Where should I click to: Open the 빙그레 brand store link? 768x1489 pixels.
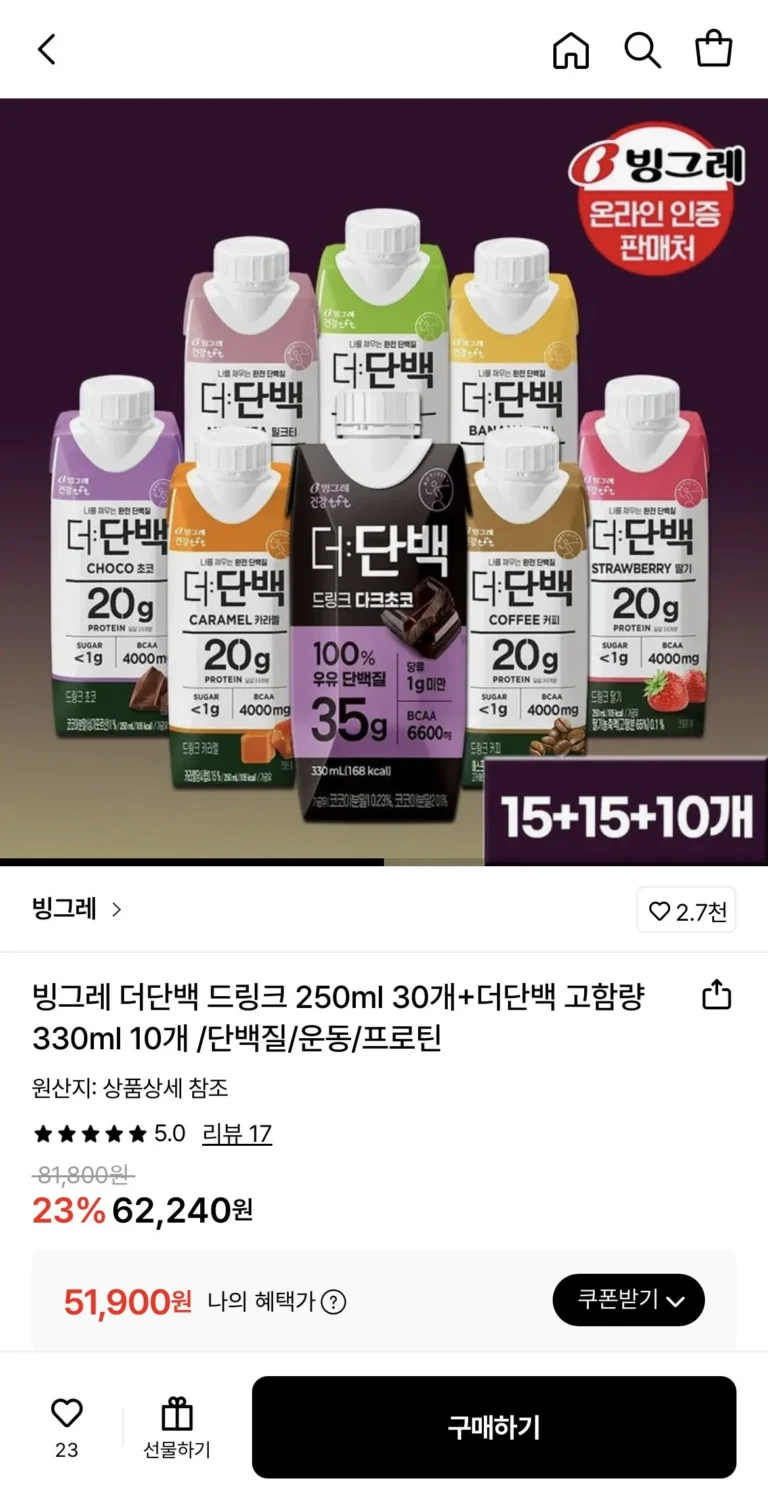coord(77,909)
